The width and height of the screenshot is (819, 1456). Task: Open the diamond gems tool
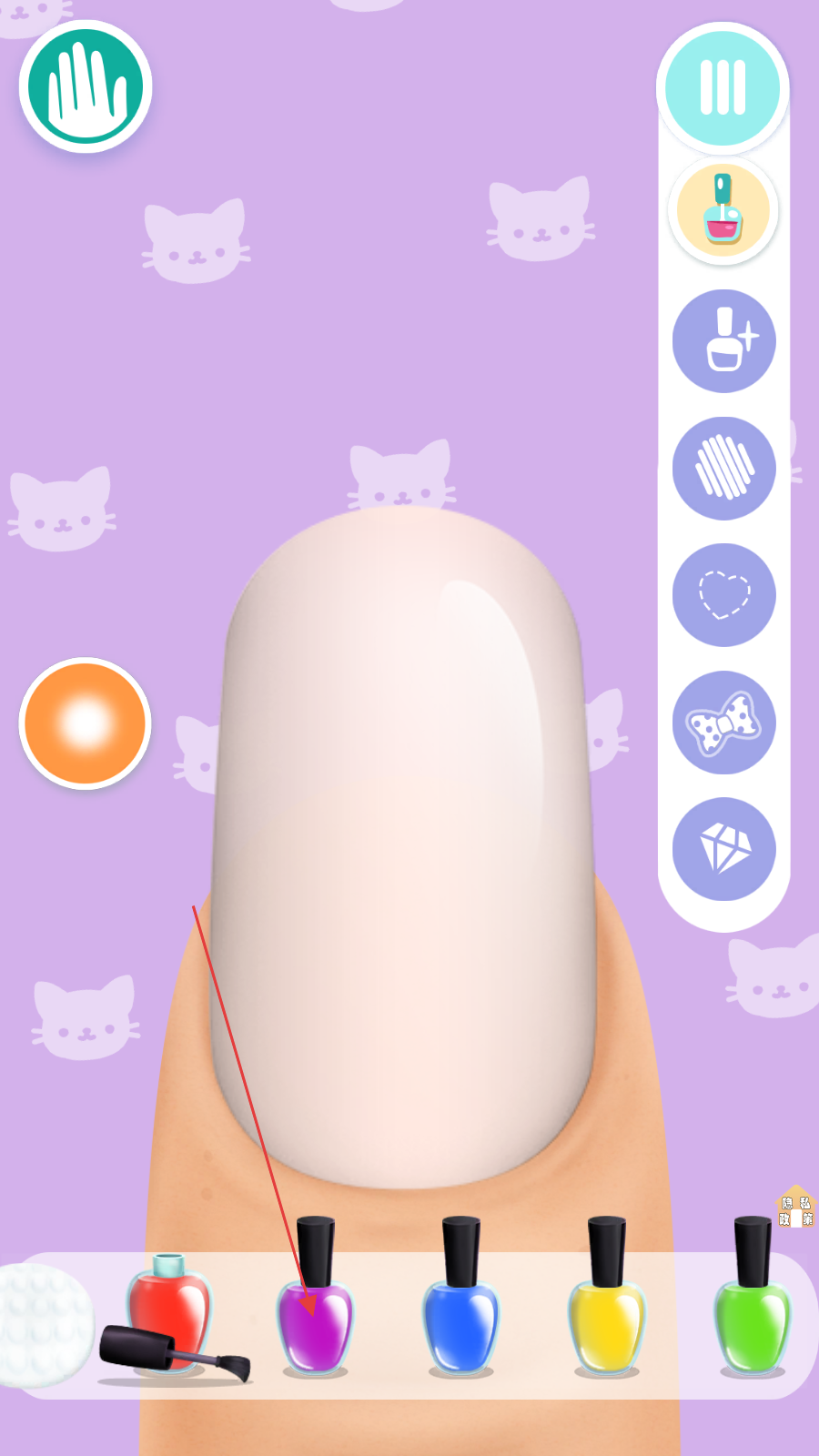(x=723, y=849)
